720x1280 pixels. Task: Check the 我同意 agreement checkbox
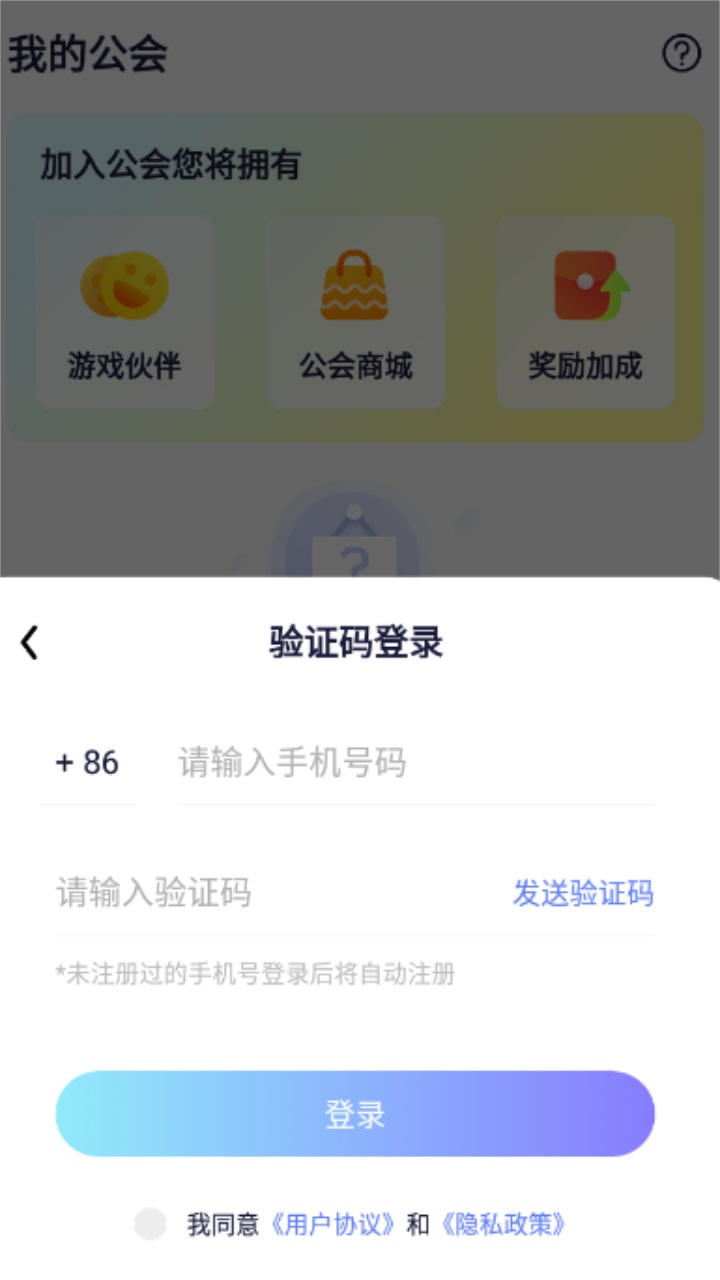(x=150, y=1222)
